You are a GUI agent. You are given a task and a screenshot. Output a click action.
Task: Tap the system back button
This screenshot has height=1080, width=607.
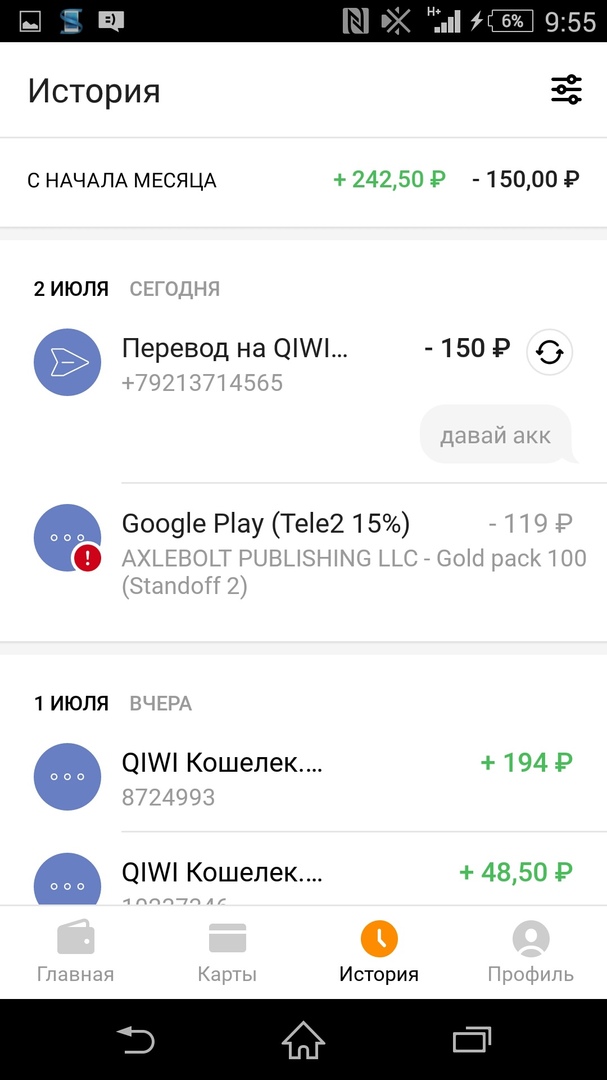click(x=135, y=1040)
